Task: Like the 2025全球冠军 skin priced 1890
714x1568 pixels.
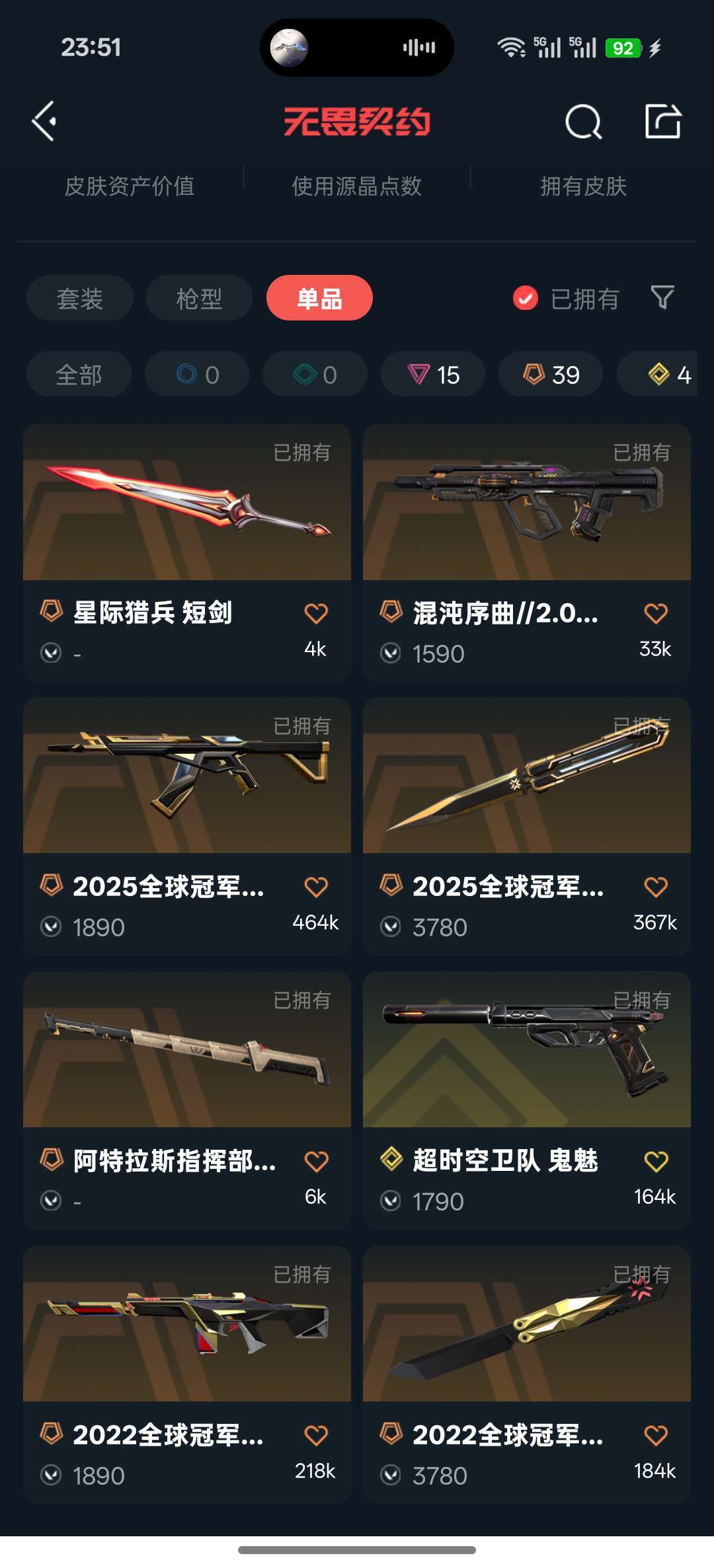Action: [316, 887]
